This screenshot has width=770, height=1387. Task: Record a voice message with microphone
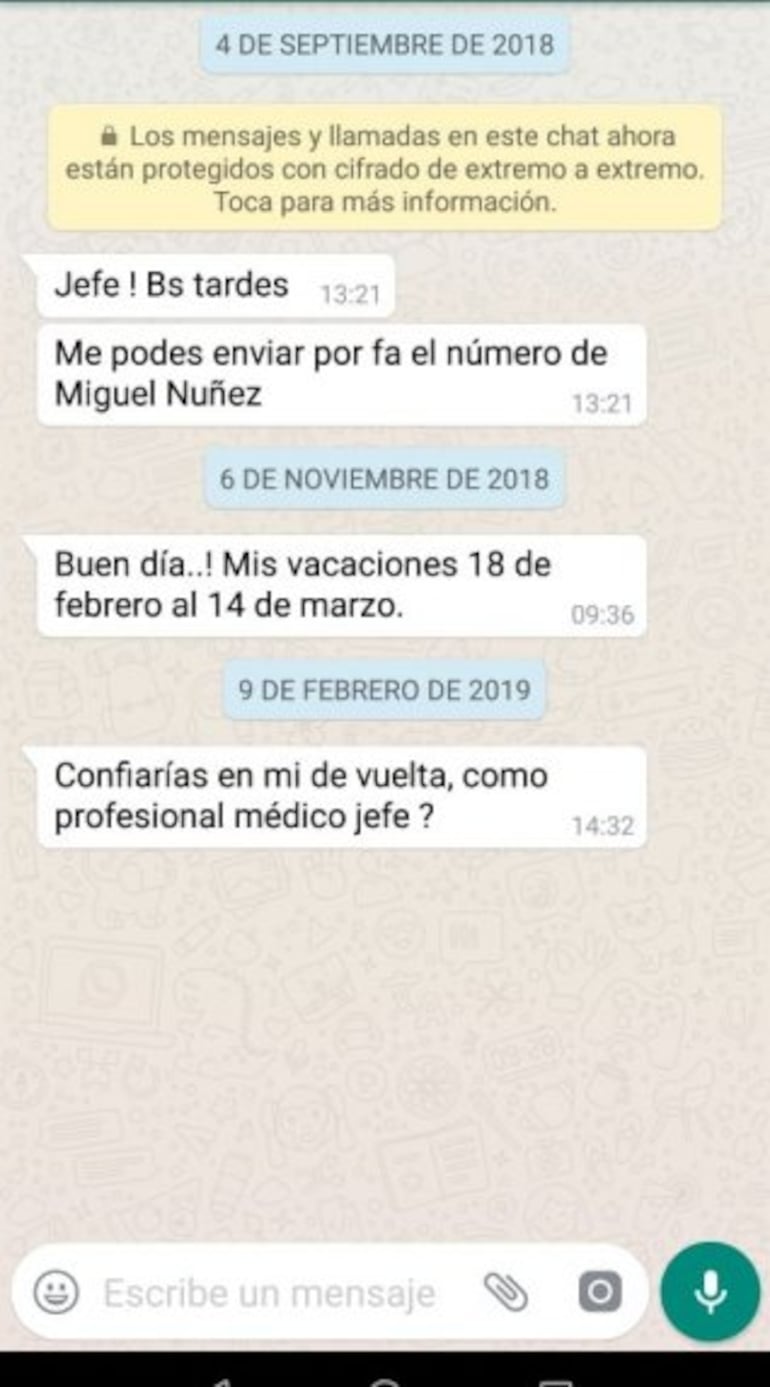[x=710, y=1291]
